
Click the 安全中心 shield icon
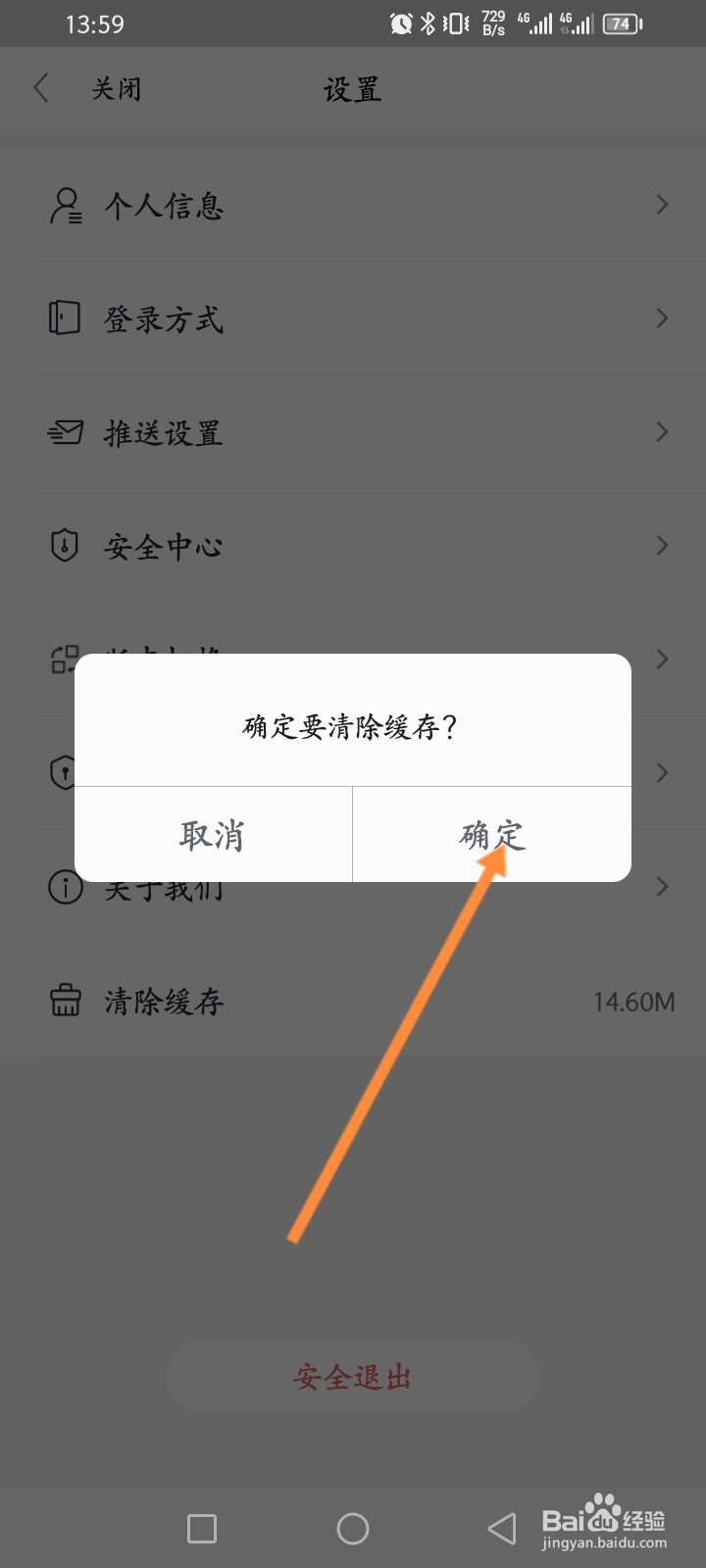pyautogui.click(x=64, y=546)
